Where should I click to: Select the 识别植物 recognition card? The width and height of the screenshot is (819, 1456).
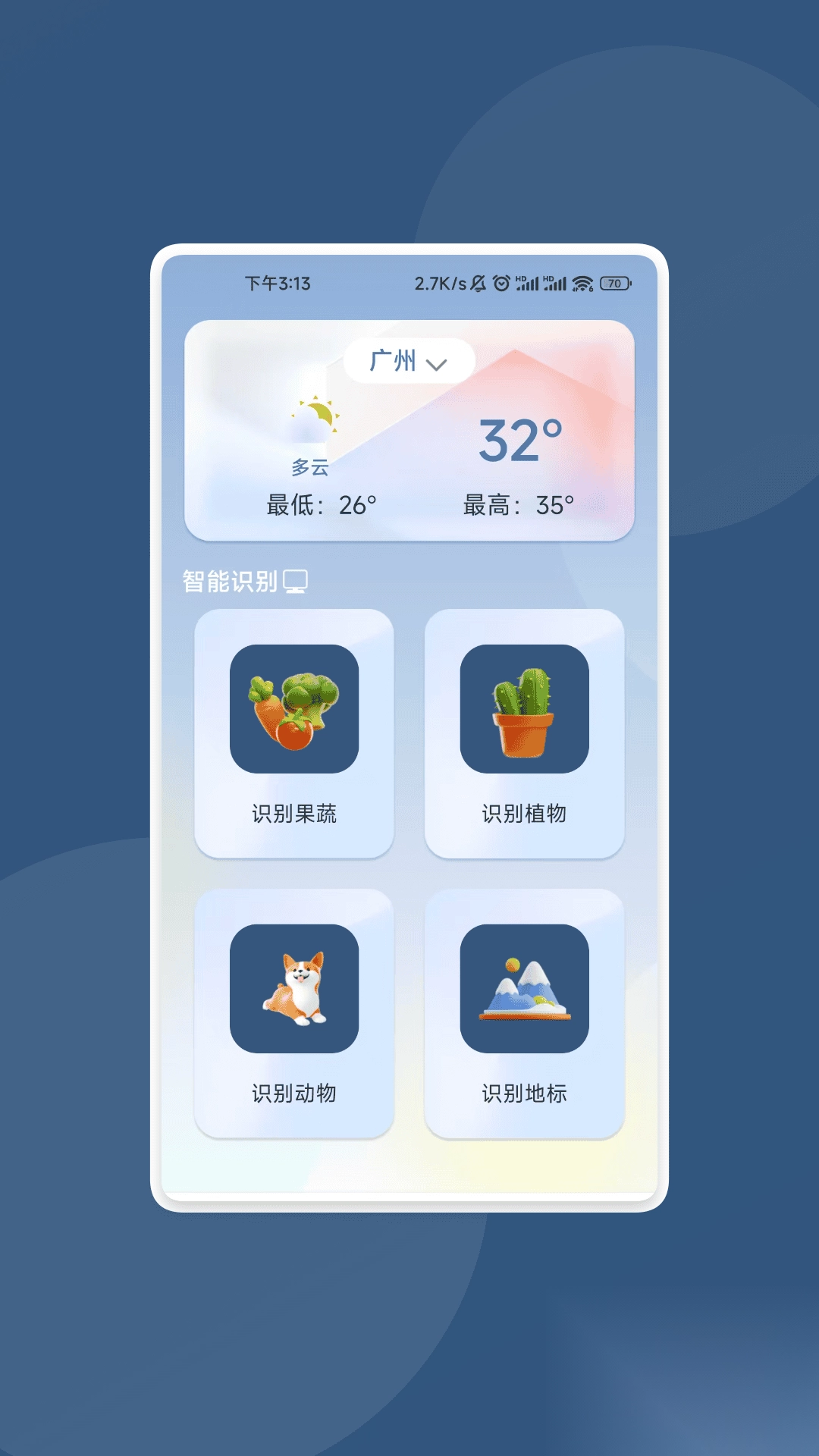pyautogui.click(x=526, y=812)
